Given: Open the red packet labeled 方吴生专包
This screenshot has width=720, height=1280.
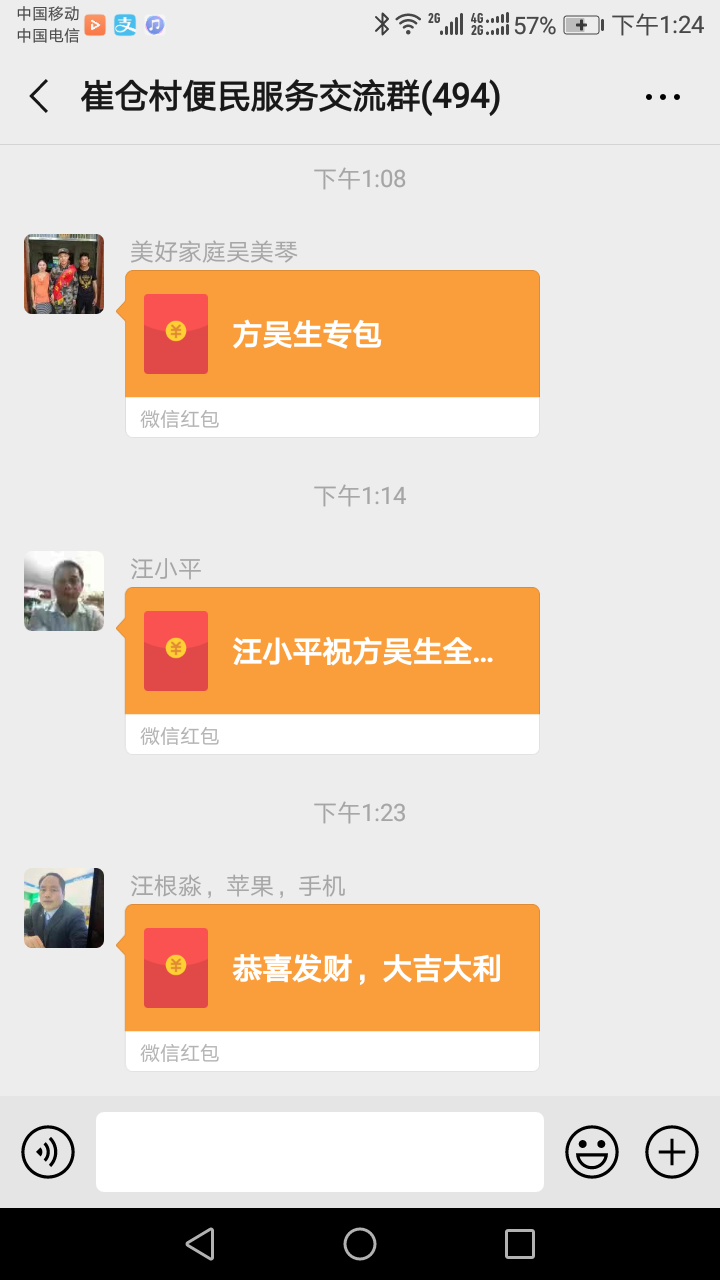Looking at the screenshot, I should pyautogui.click(x=332, y=335).
